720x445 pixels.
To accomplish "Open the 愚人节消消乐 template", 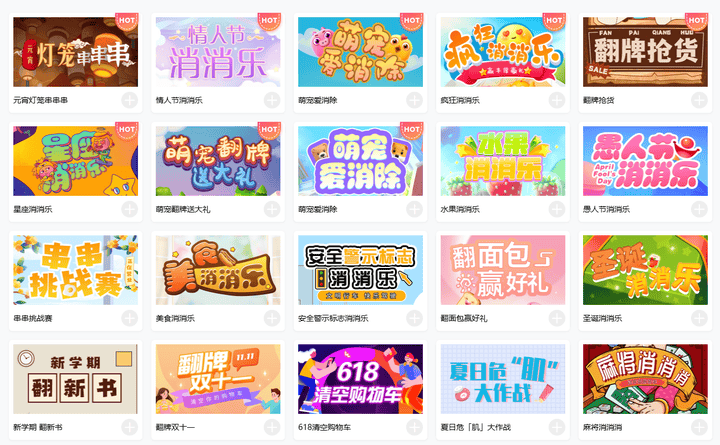I will pyautogui.click(x=645, y=160).
